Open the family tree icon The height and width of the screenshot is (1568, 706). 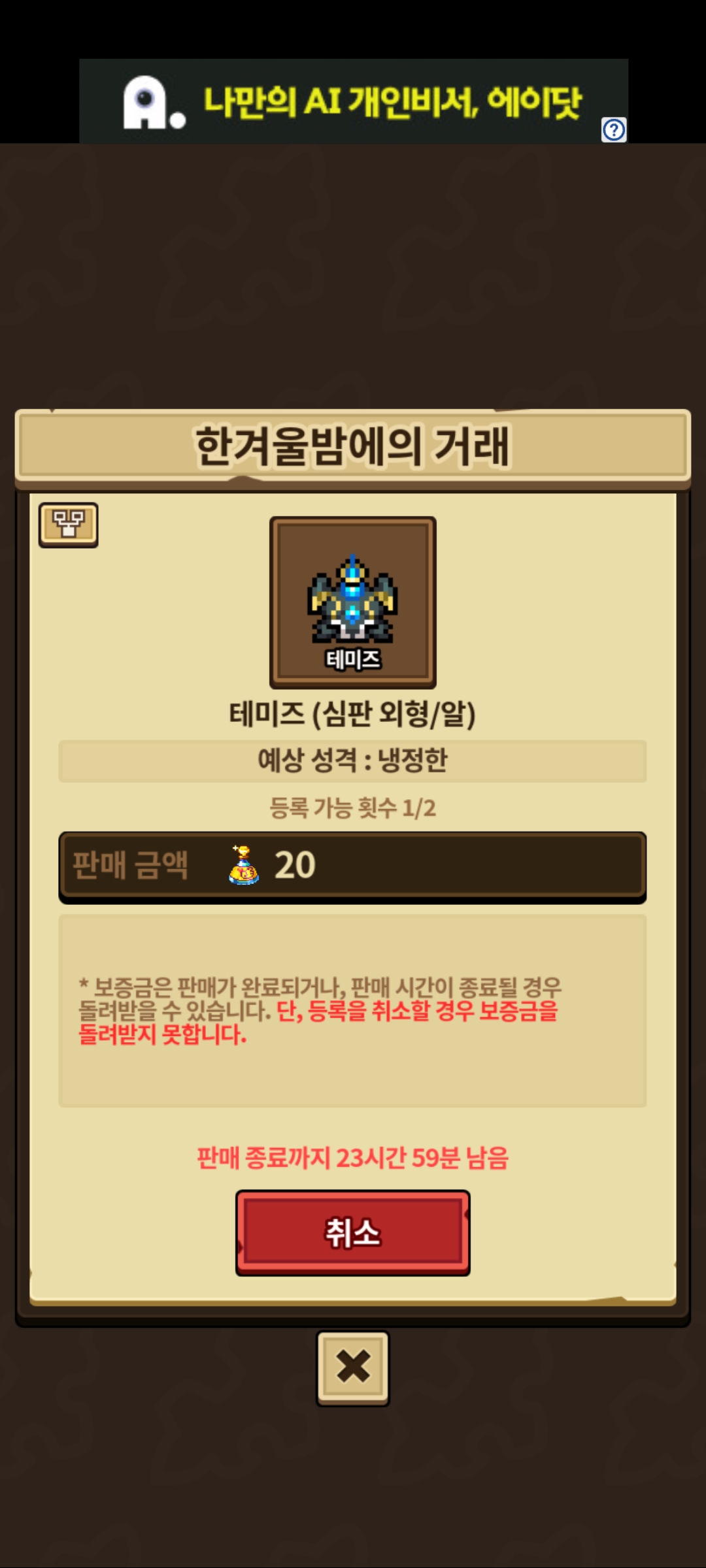69,525
